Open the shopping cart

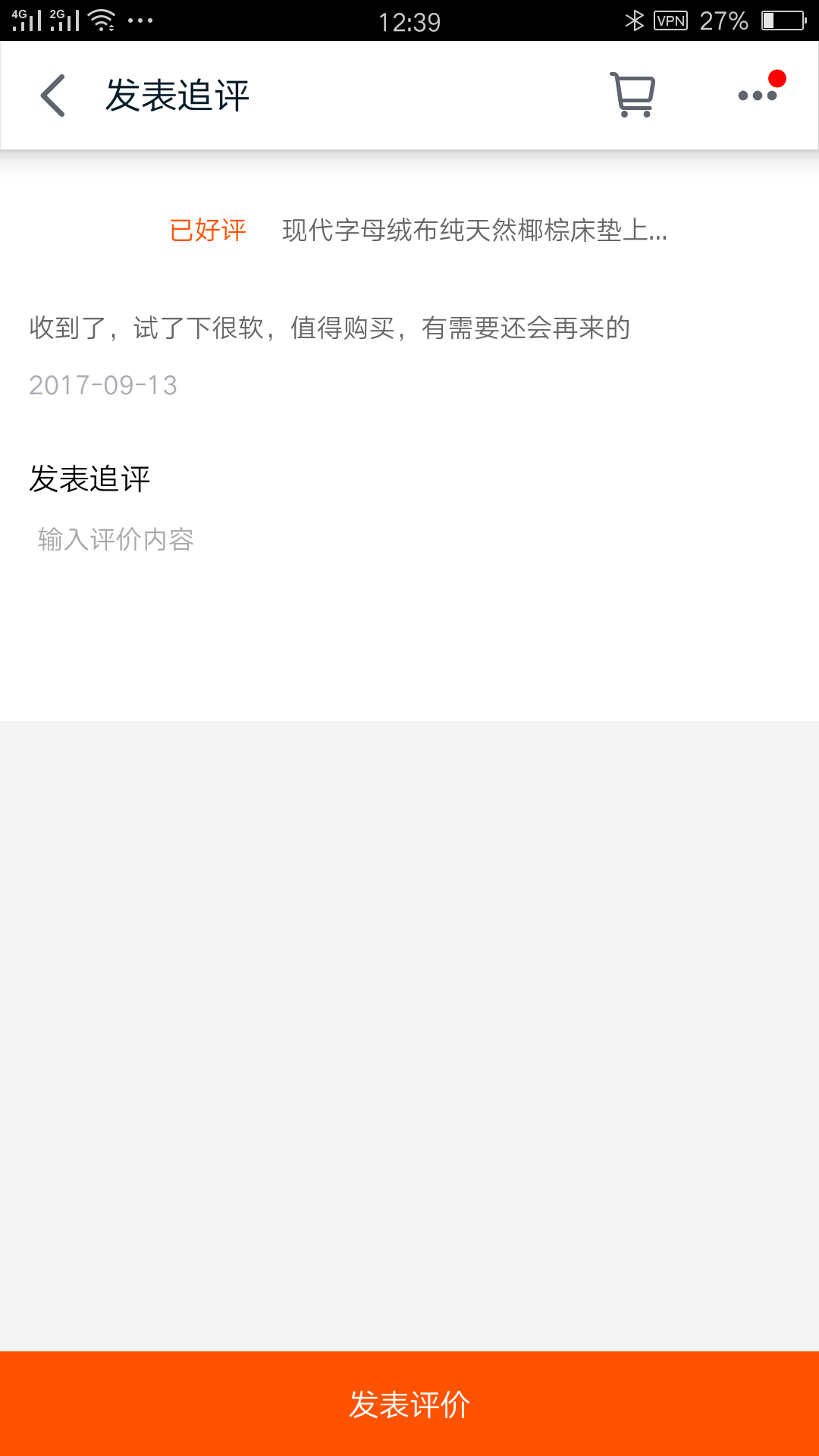[x=632, y=96]
